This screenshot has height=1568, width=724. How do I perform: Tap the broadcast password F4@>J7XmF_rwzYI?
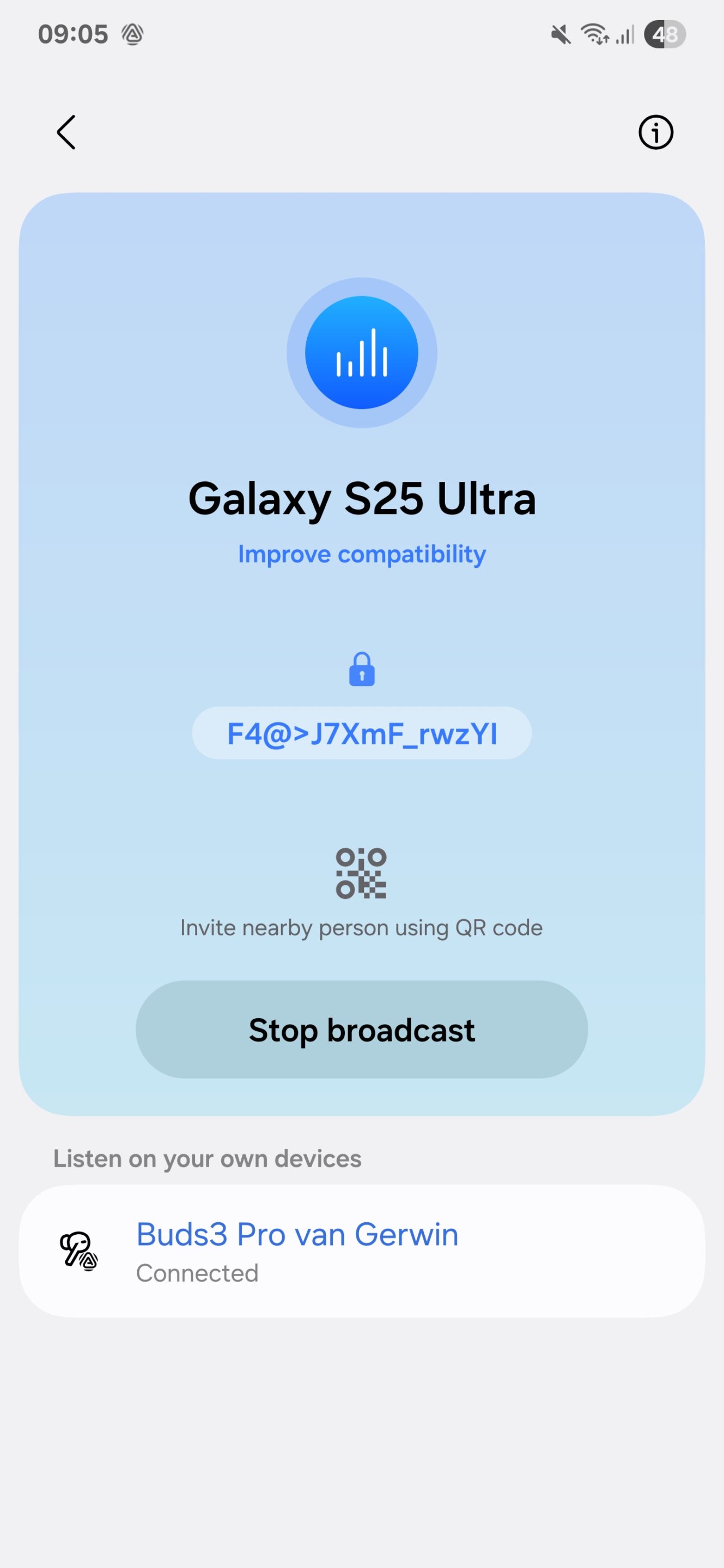(362, 733)
